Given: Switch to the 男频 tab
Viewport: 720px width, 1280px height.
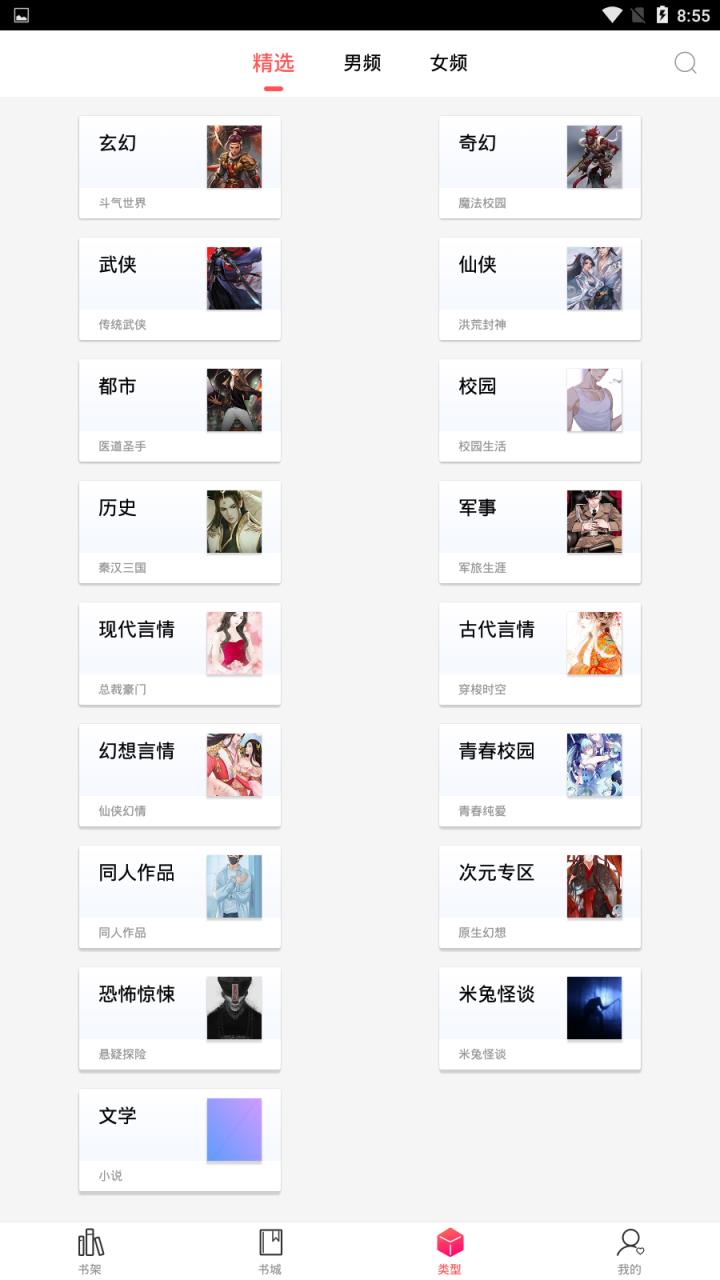Looking at the screenshot, I should [360, 63].
